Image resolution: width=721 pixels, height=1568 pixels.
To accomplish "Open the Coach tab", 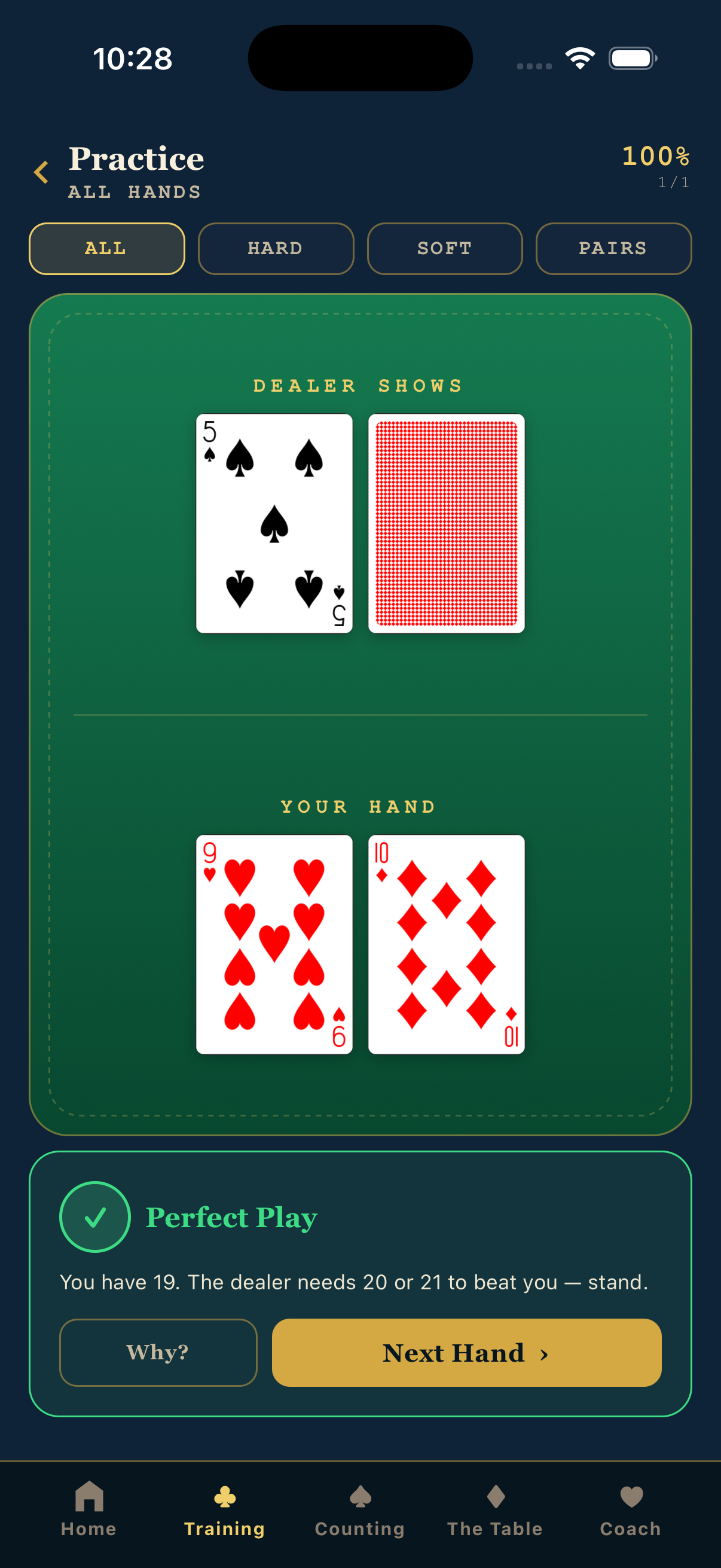I will 630,1508.
